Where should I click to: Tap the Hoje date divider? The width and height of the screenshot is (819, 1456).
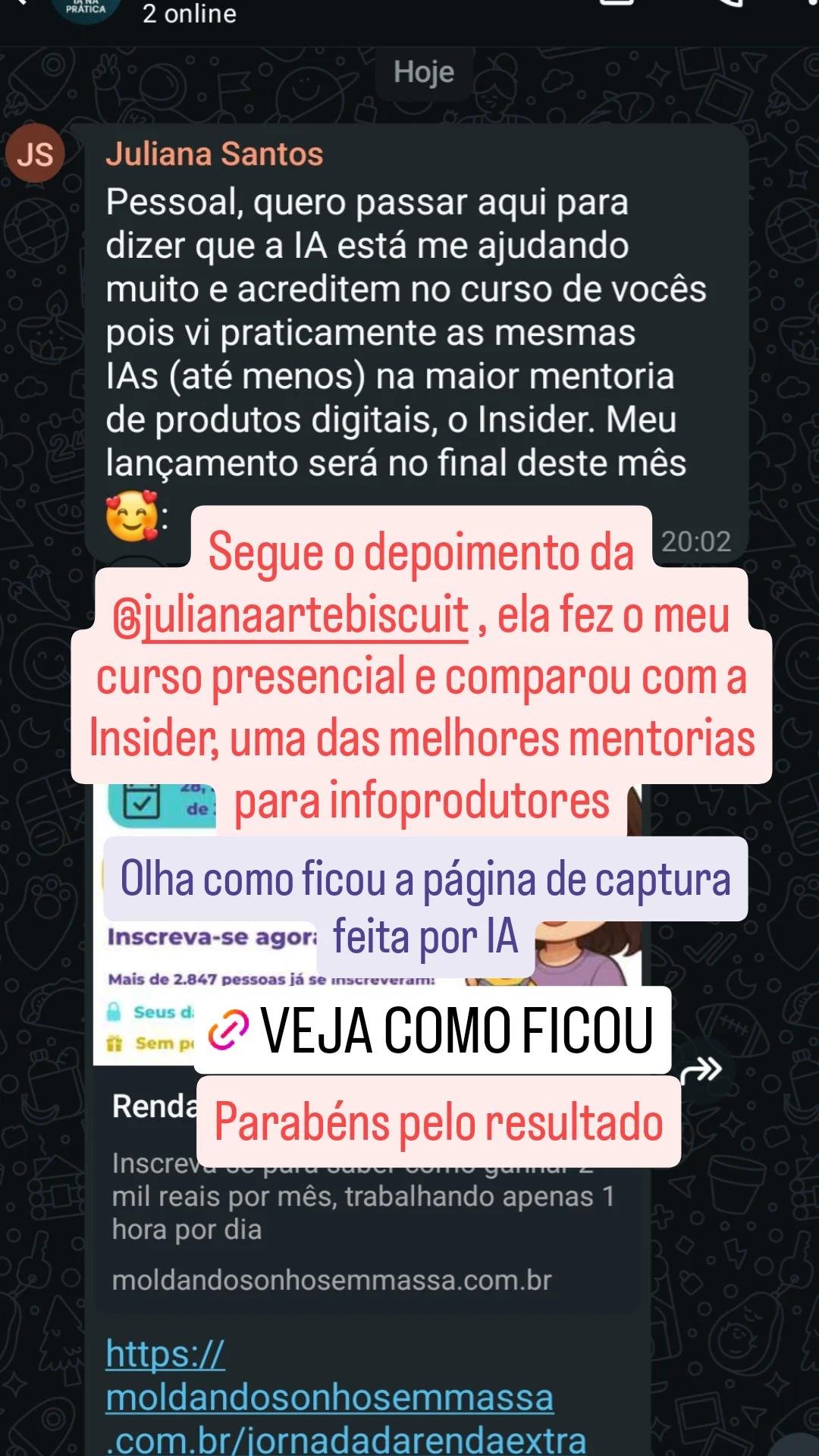423,72
